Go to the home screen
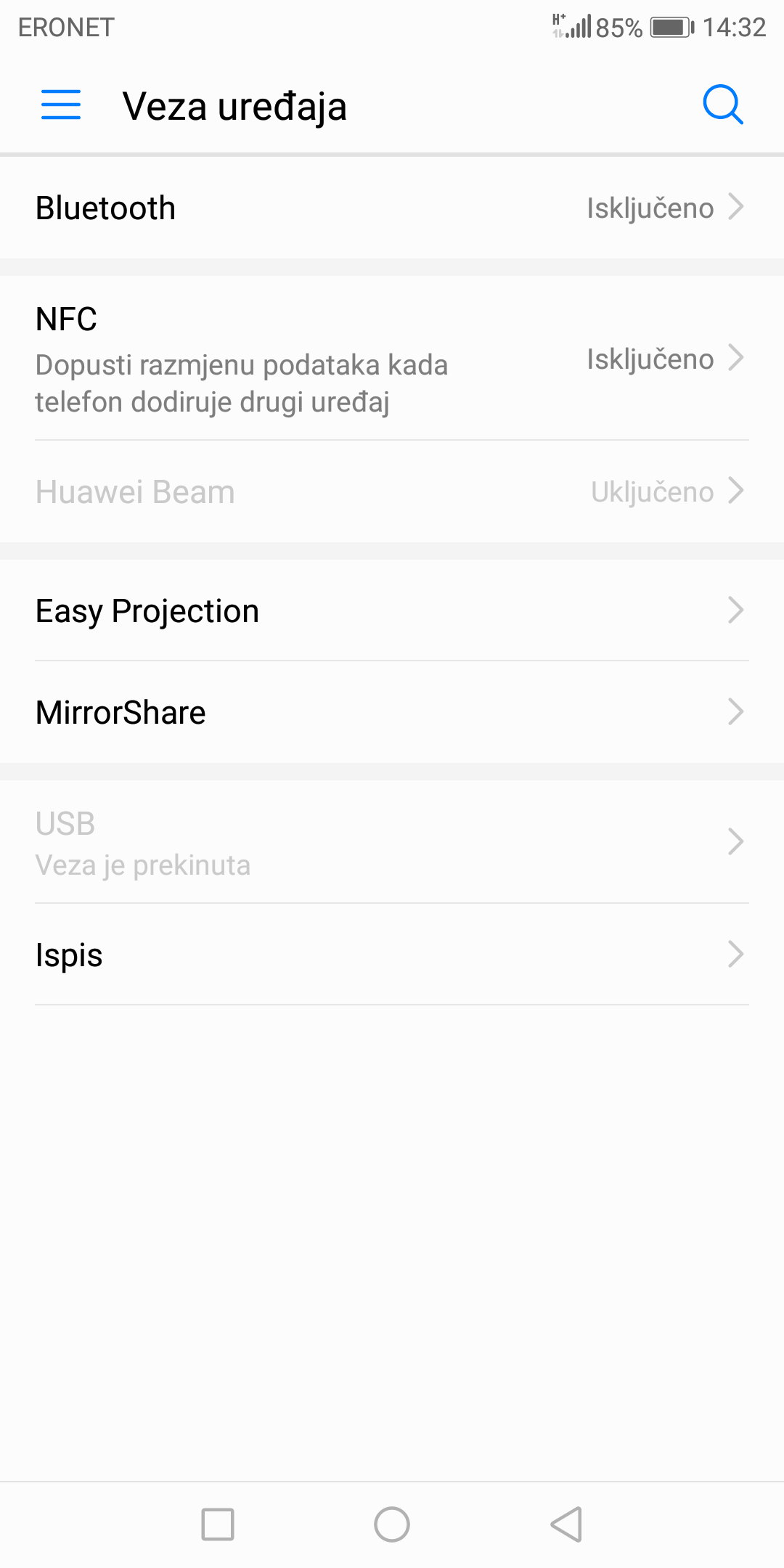Image resolution: width=784 pixels, height=1568 pixels. (392, 1524)
